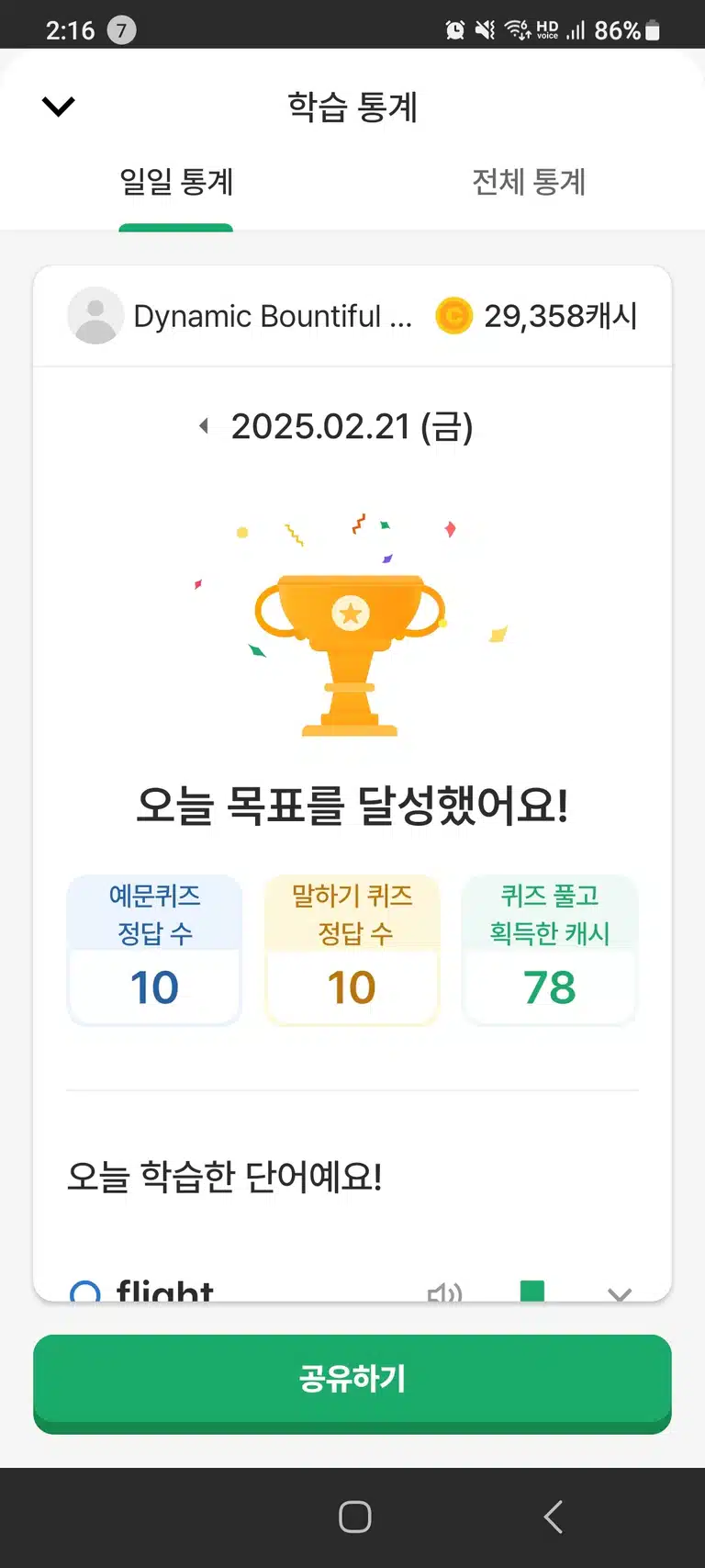Image resolution: width=705 pixels, height=1568 pixels.
Task: Tap the 공유하기 share button
Action: pyautogui.click(x=352, y=1381)
